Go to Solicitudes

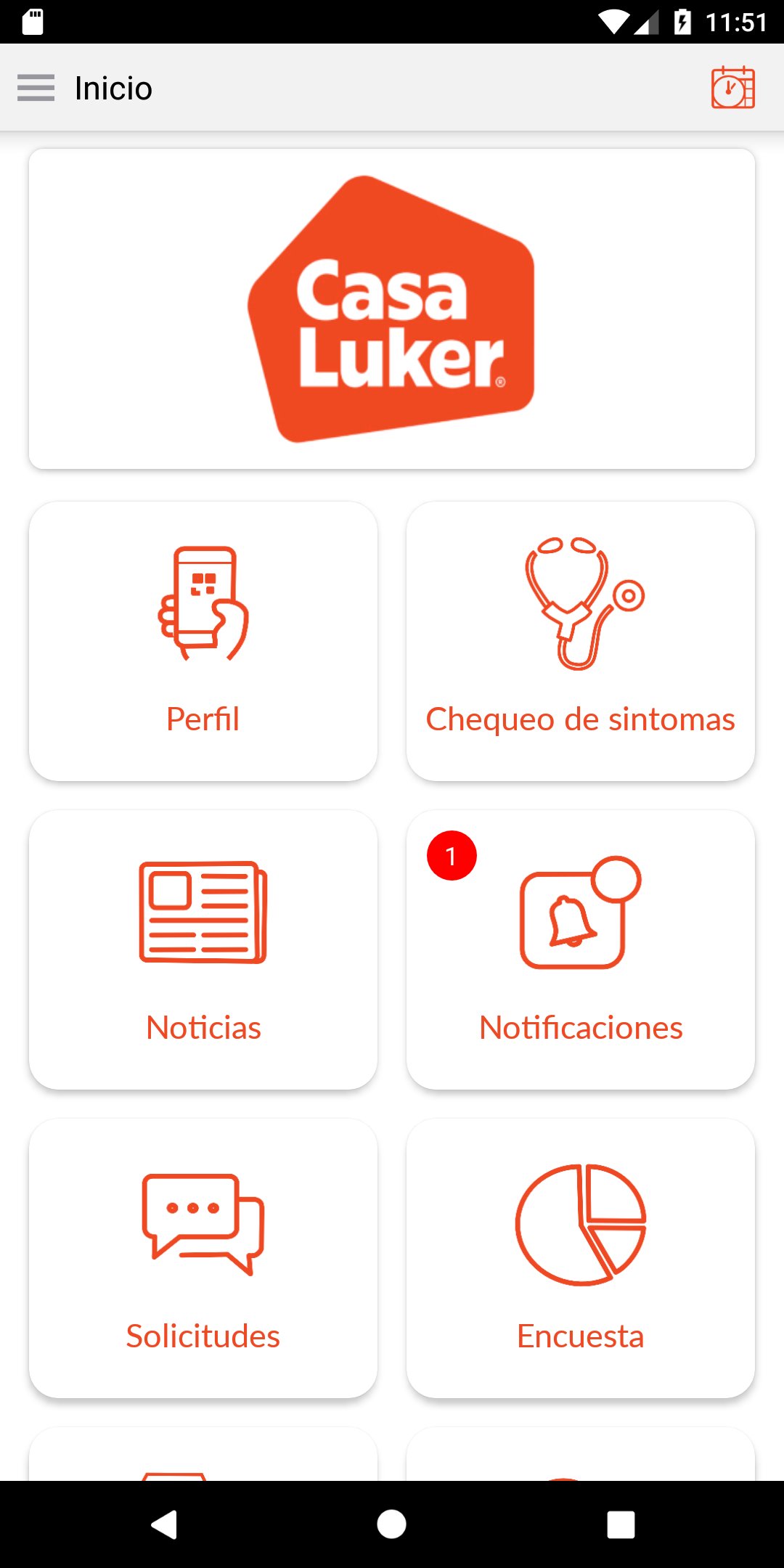click(203, 1258)
